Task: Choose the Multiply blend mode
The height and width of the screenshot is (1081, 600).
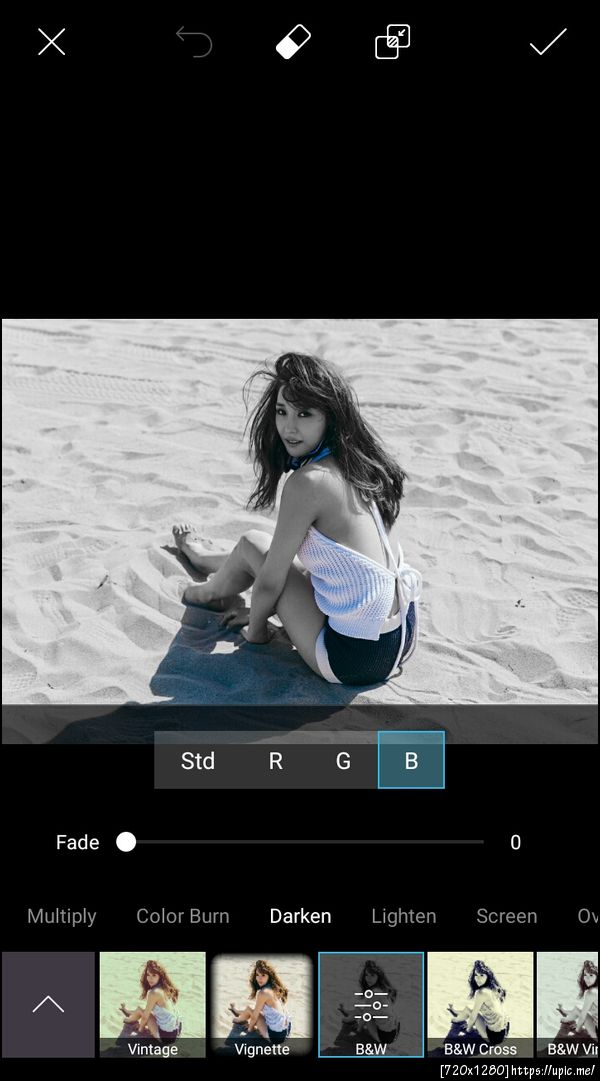Action: [x=62, y=916]
